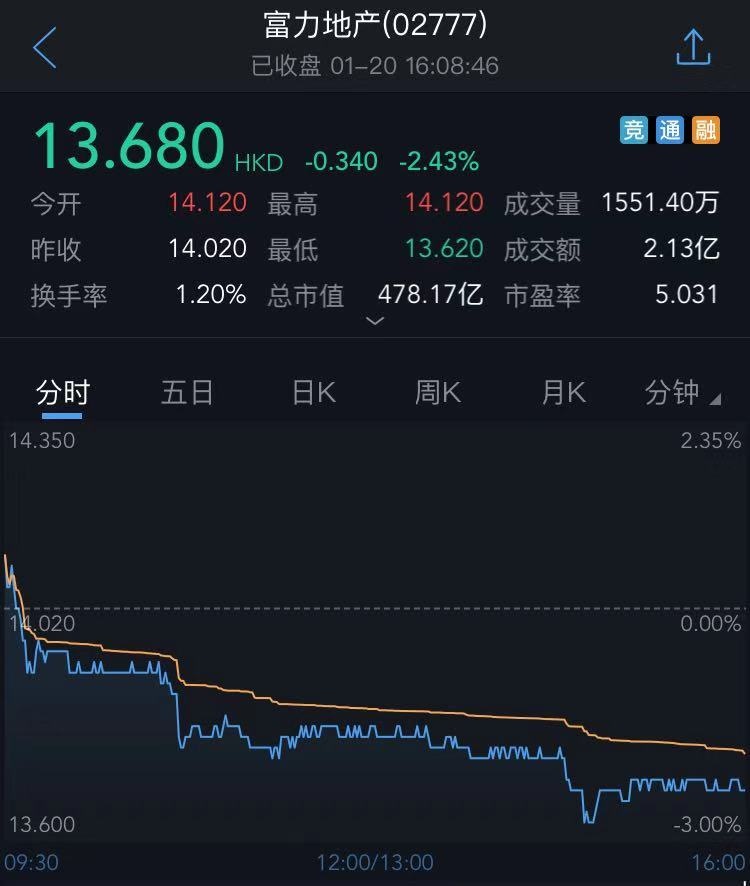Select the 日K chart tab

click(x=313, y=393)
